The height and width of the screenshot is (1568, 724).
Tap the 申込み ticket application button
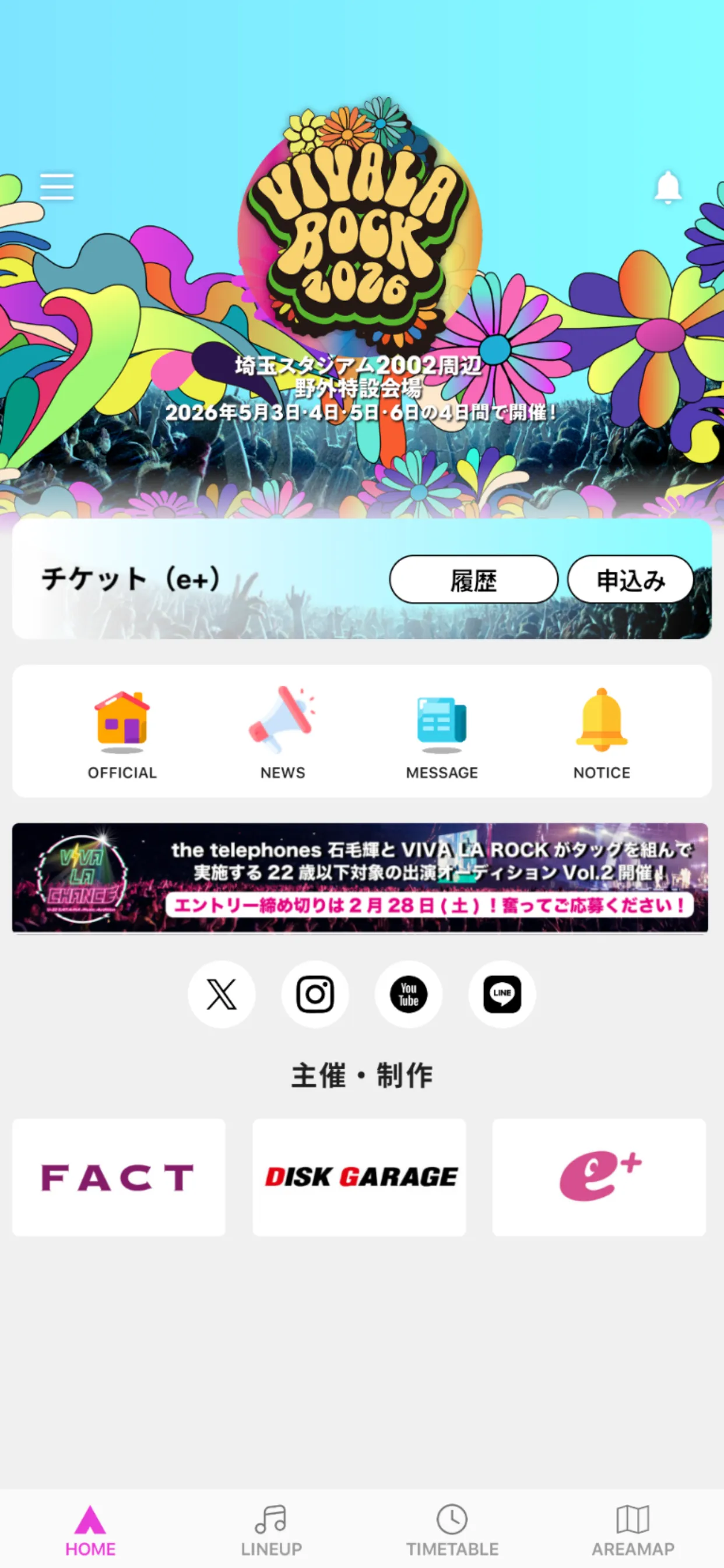pyautogui.click(x=630, y=579)
